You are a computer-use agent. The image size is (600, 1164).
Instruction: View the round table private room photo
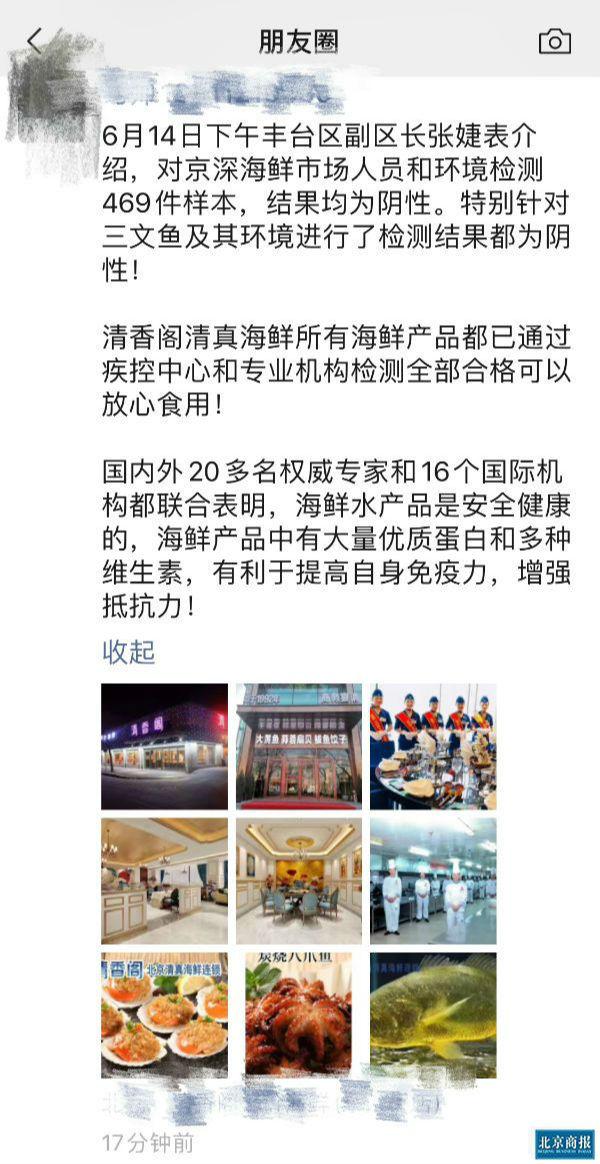coord(298,880)
